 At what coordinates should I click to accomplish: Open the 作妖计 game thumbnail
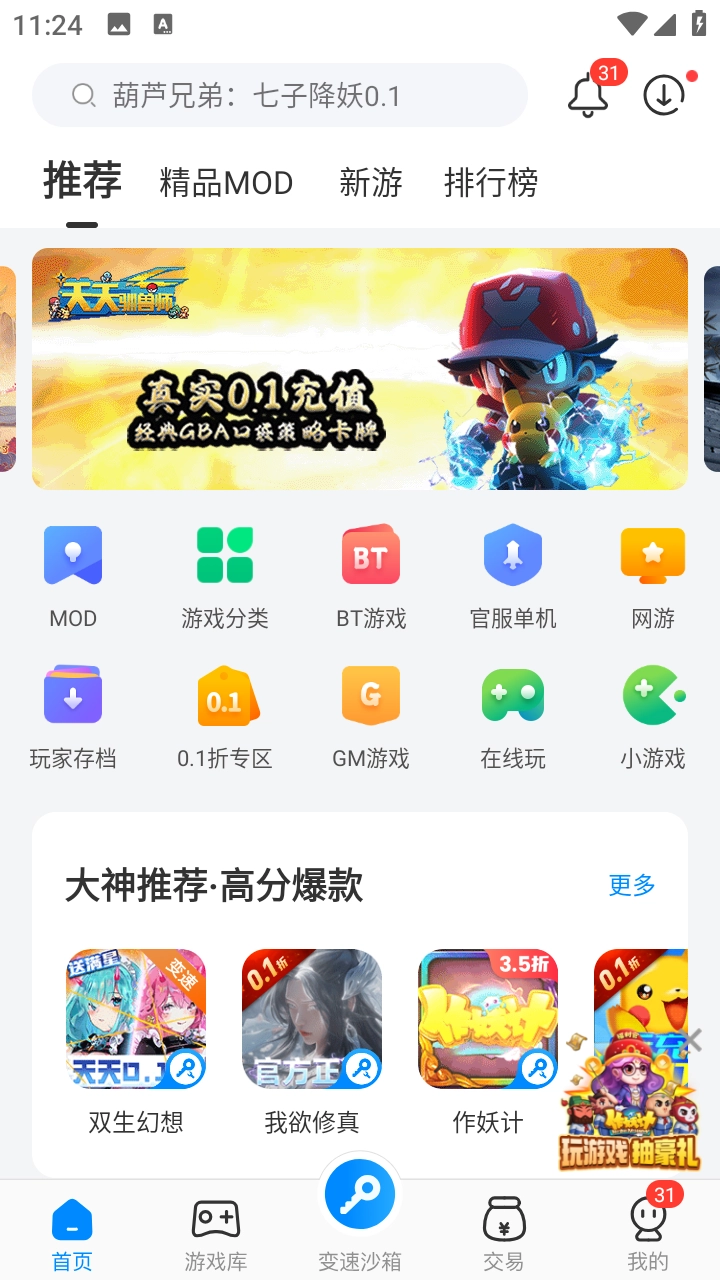pos(487,1018)
